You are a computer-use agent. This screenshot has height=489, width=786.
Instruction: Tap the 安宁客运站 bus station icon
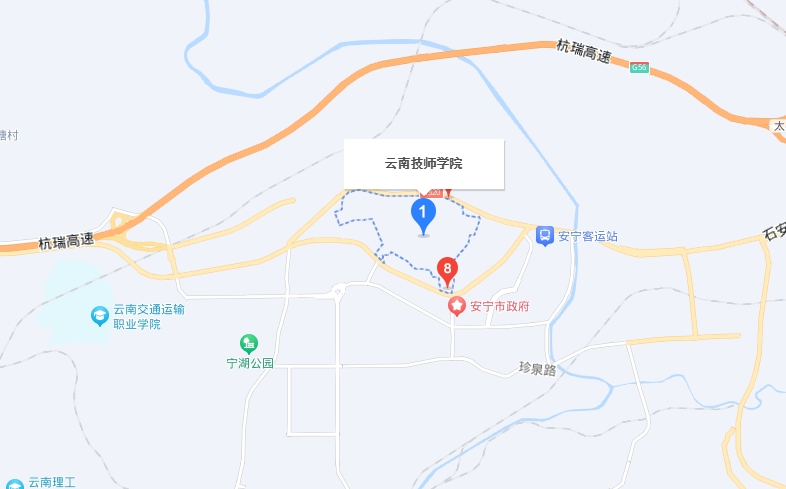point(545,236)
